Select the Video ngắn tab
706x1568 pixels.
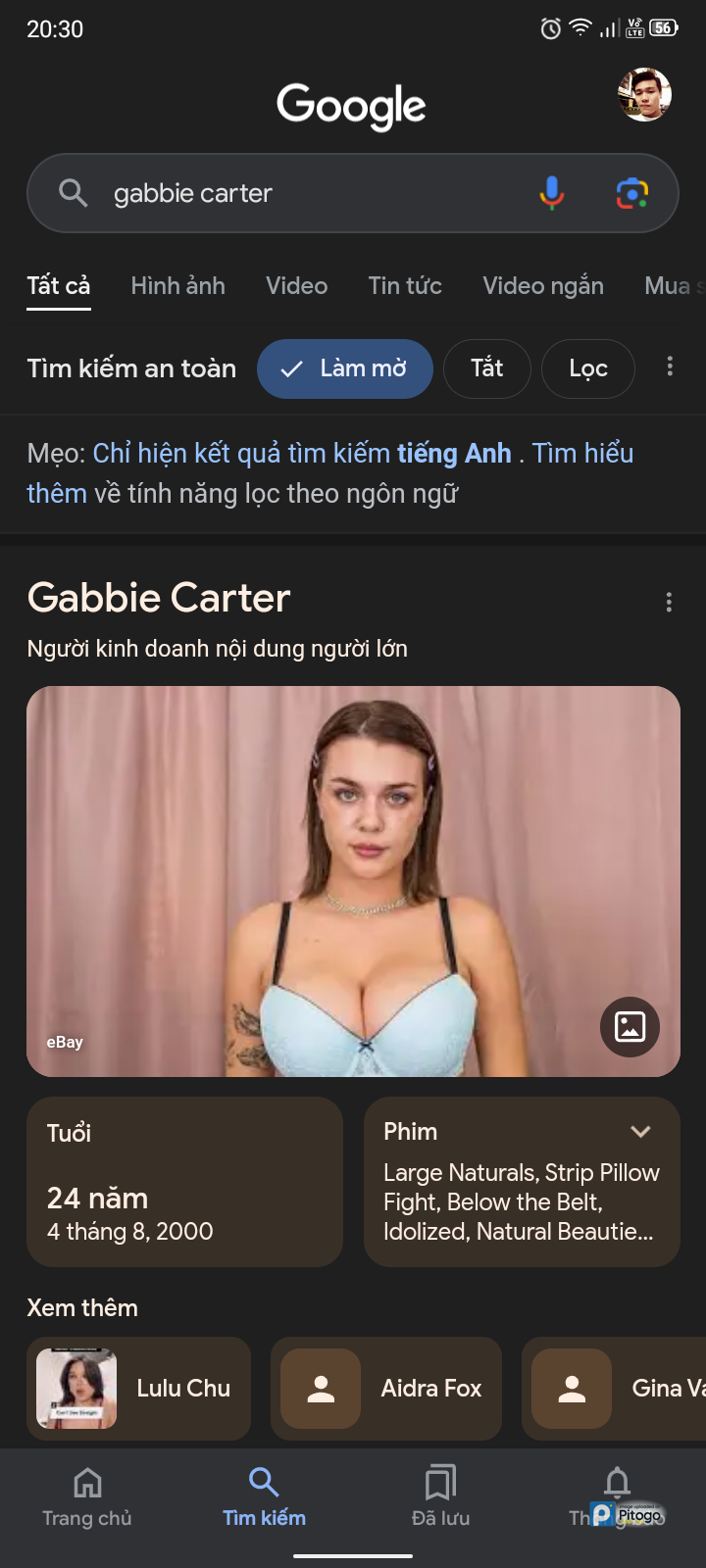pyautogui.click(x=542, y=285)
